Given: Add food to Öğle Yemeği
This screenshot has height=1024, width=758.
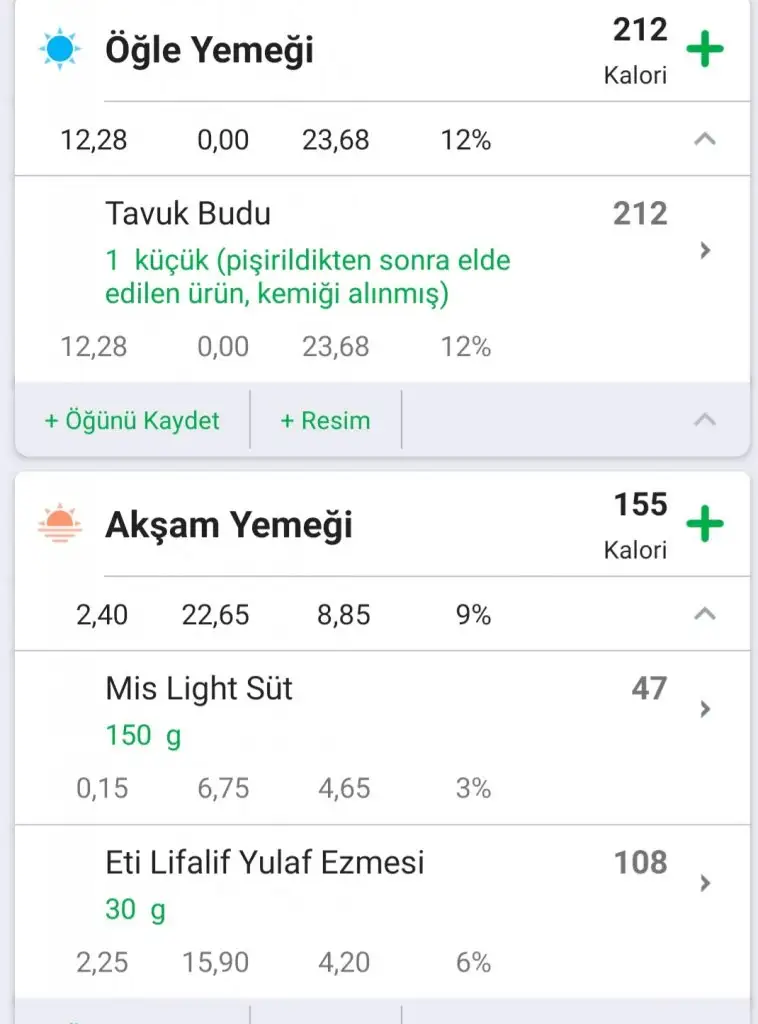Looking at the screenshot, I should (705, 49).
